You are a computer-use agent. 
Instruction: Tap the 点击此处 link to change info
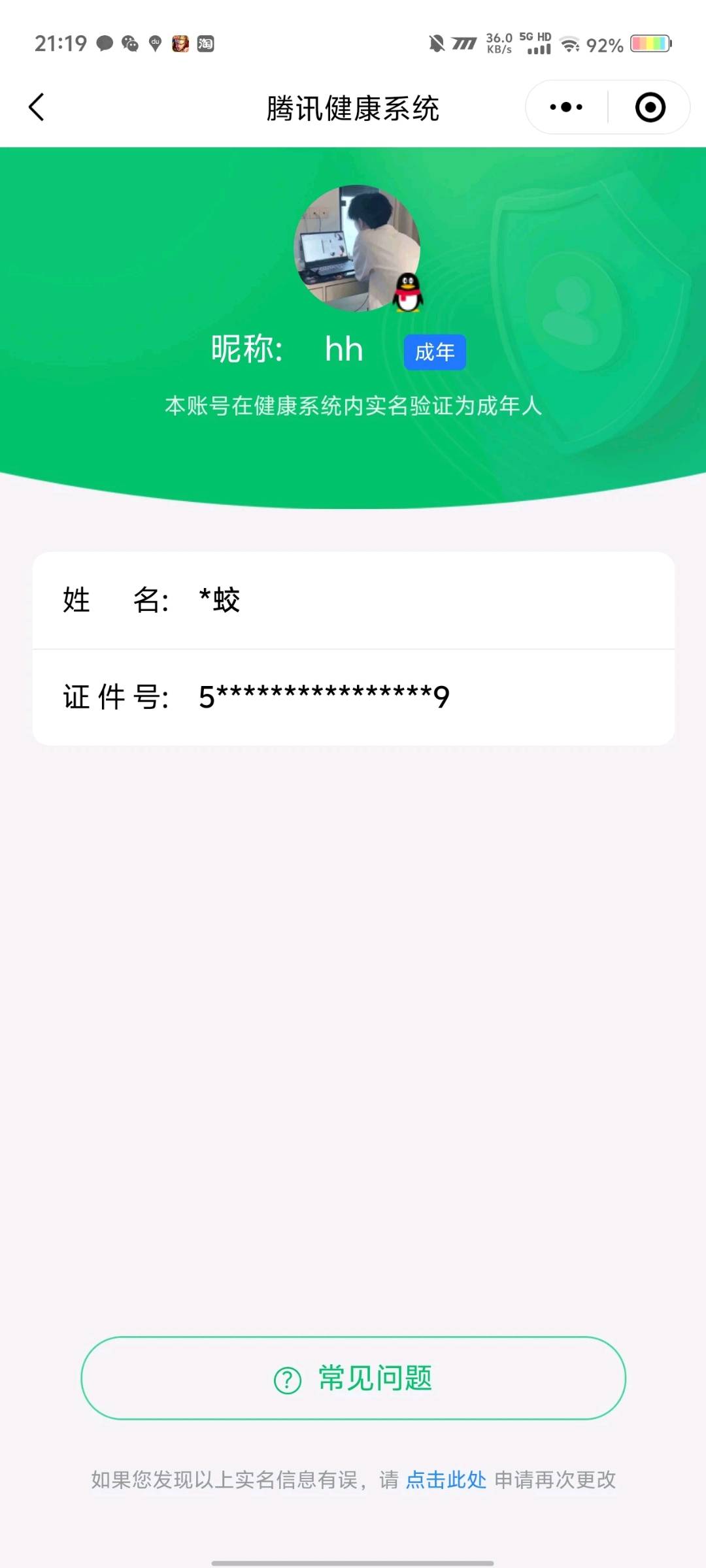(x=446, y=1480)
